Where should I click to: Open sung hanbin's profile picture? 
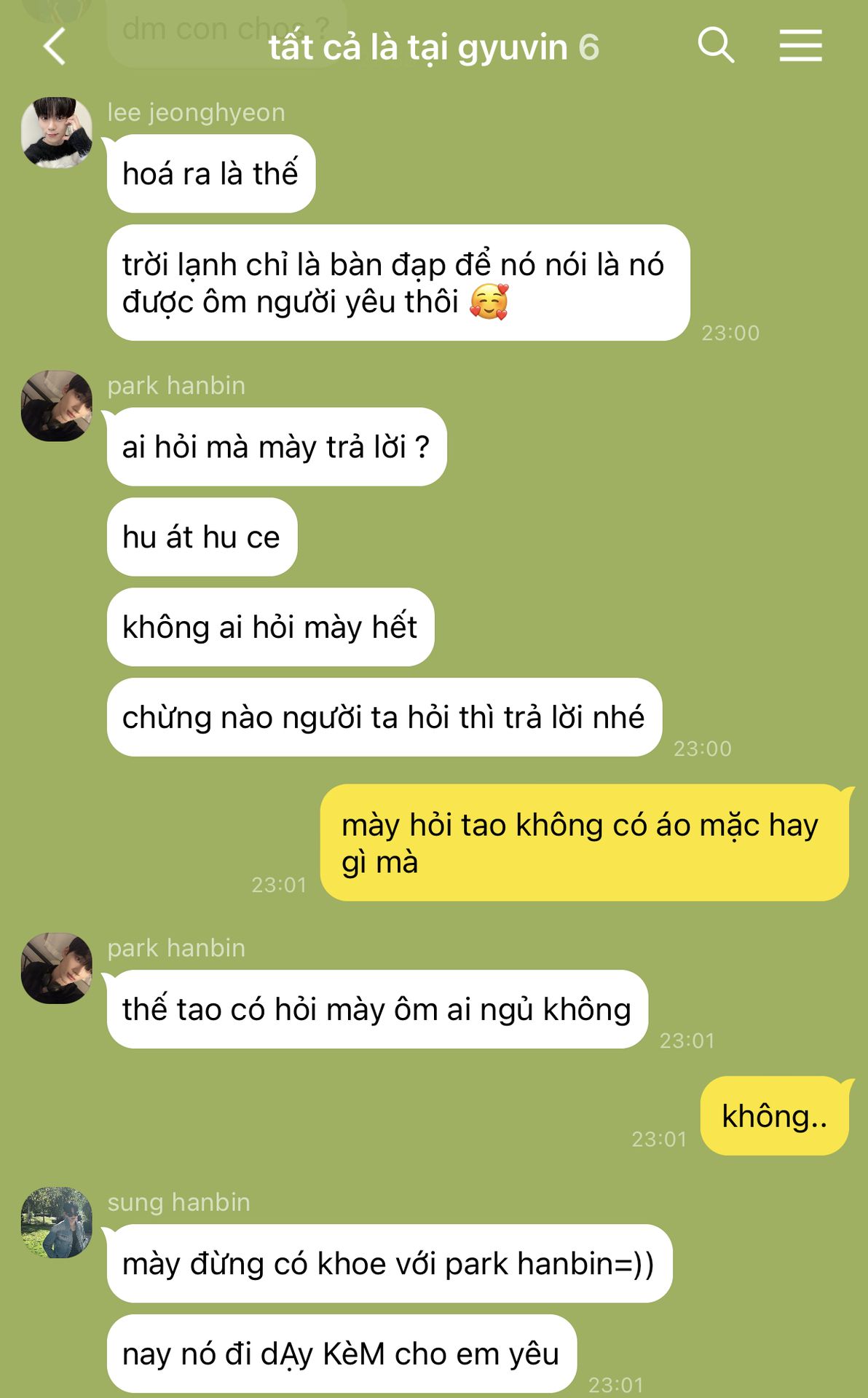57,1223
